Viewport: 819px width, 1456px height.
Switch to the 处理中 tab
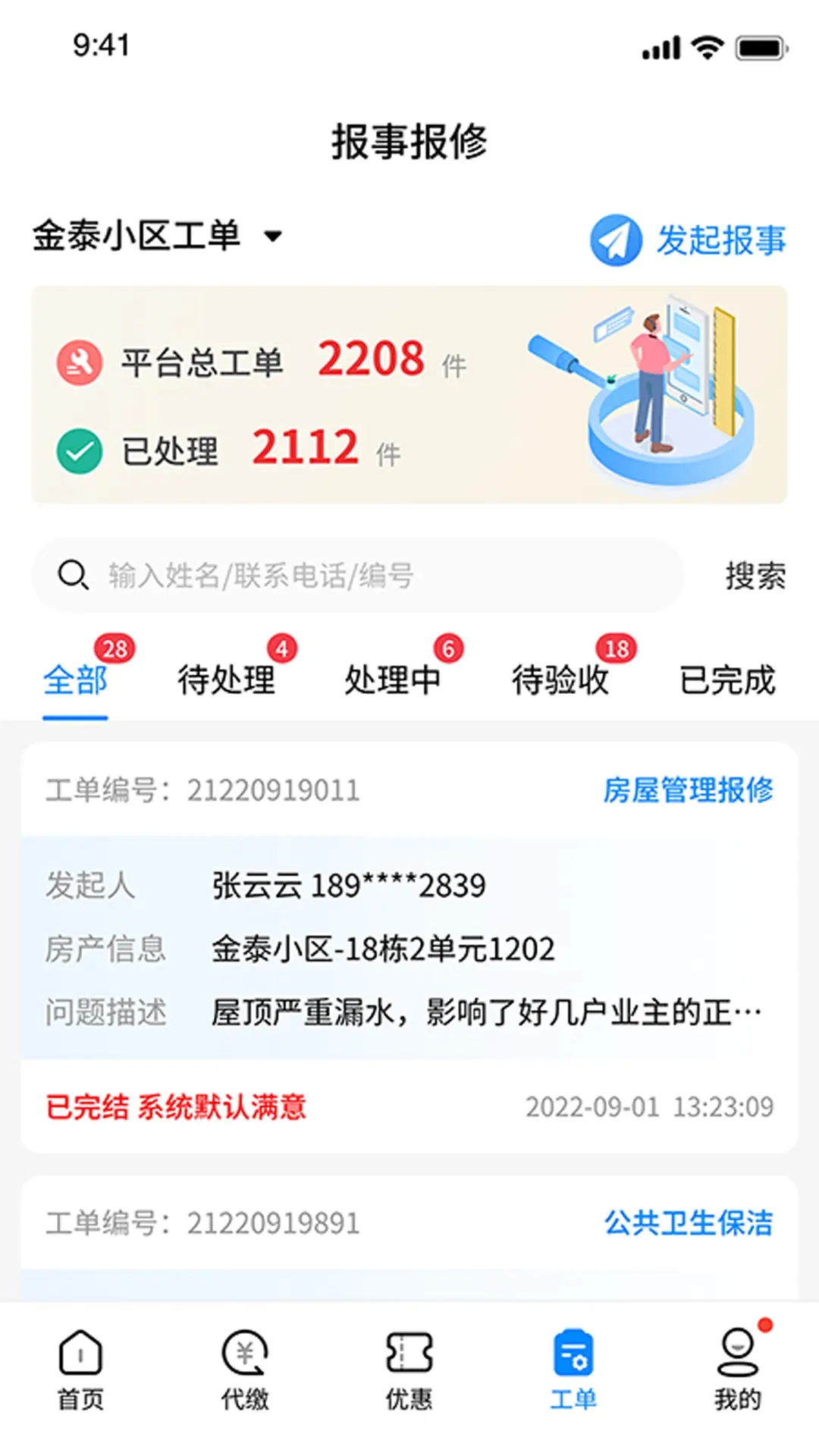pos(396,679)
